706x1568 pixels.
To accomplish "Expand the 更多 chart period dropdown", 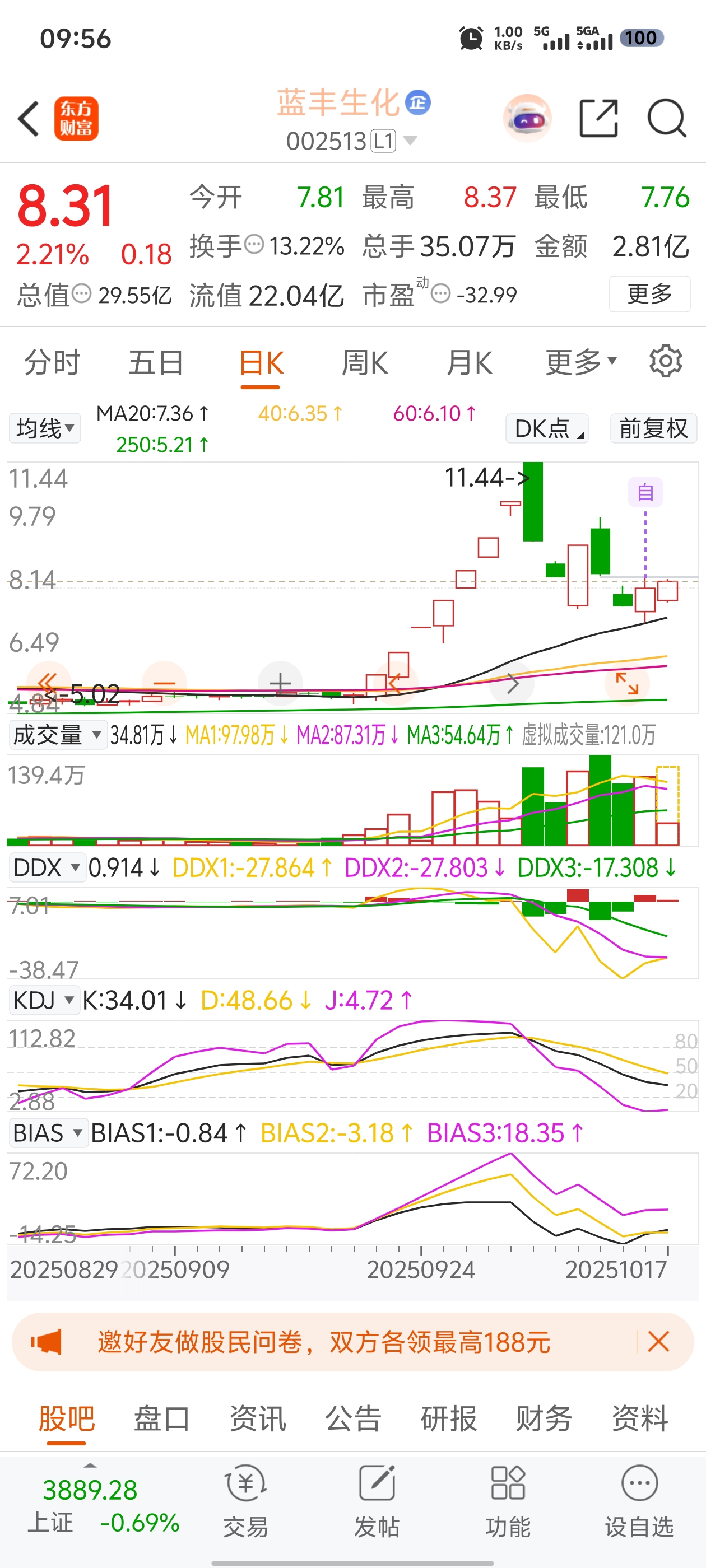I will coord(580,363).
